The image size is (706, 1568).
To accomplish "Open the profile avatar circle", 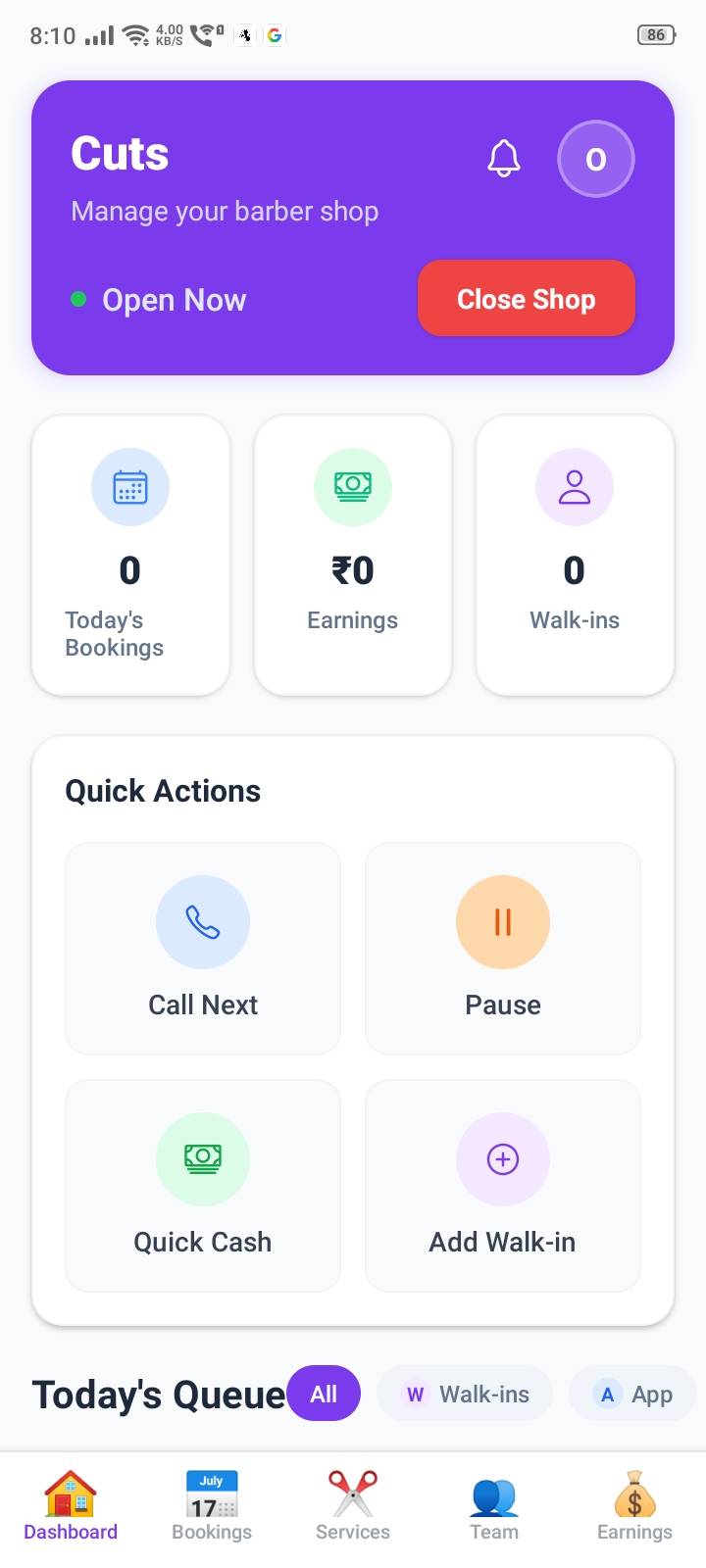I will click(x=595, y=159).
